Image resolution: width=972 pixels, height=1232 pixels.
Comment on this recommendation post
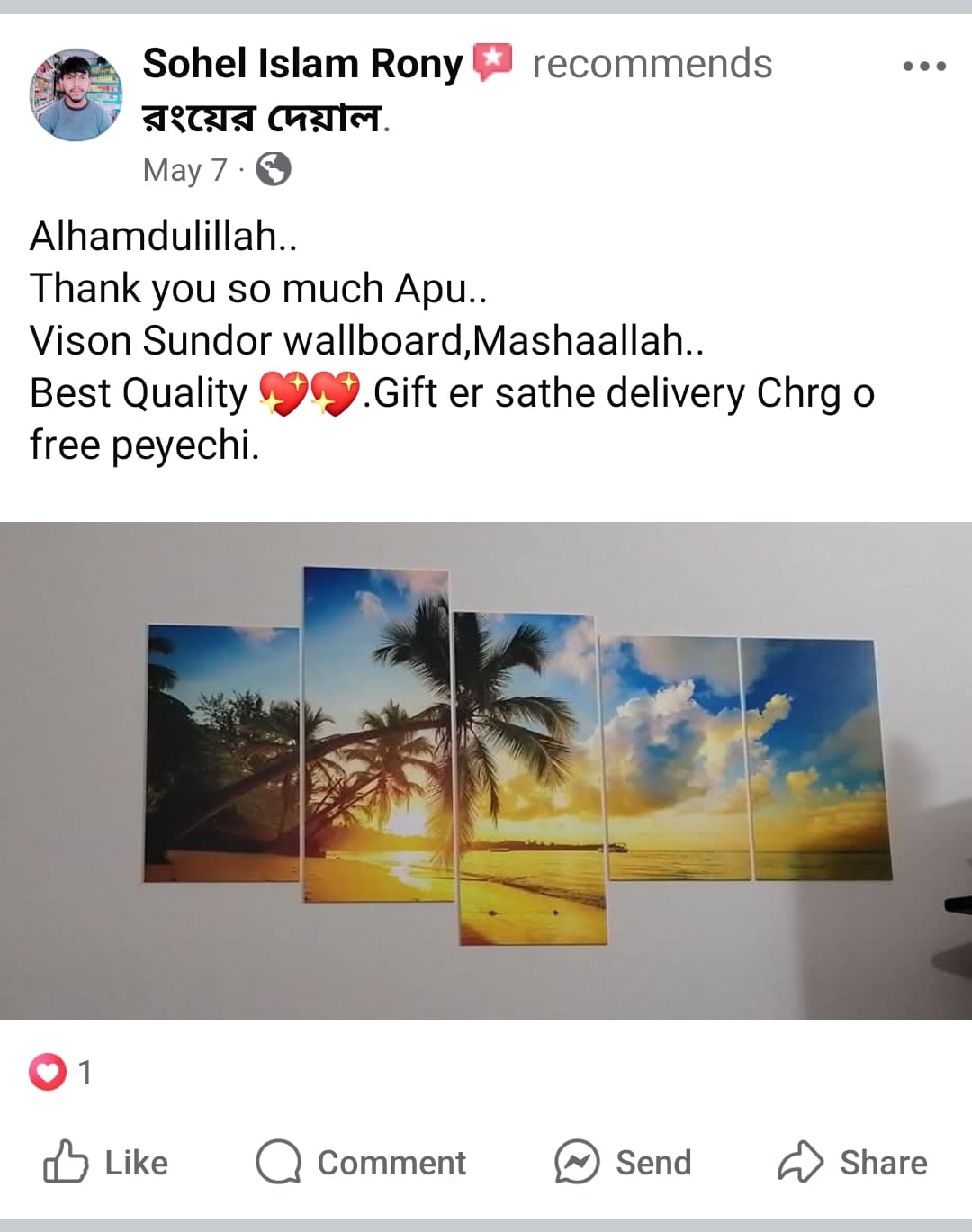tap(362, 1162)
